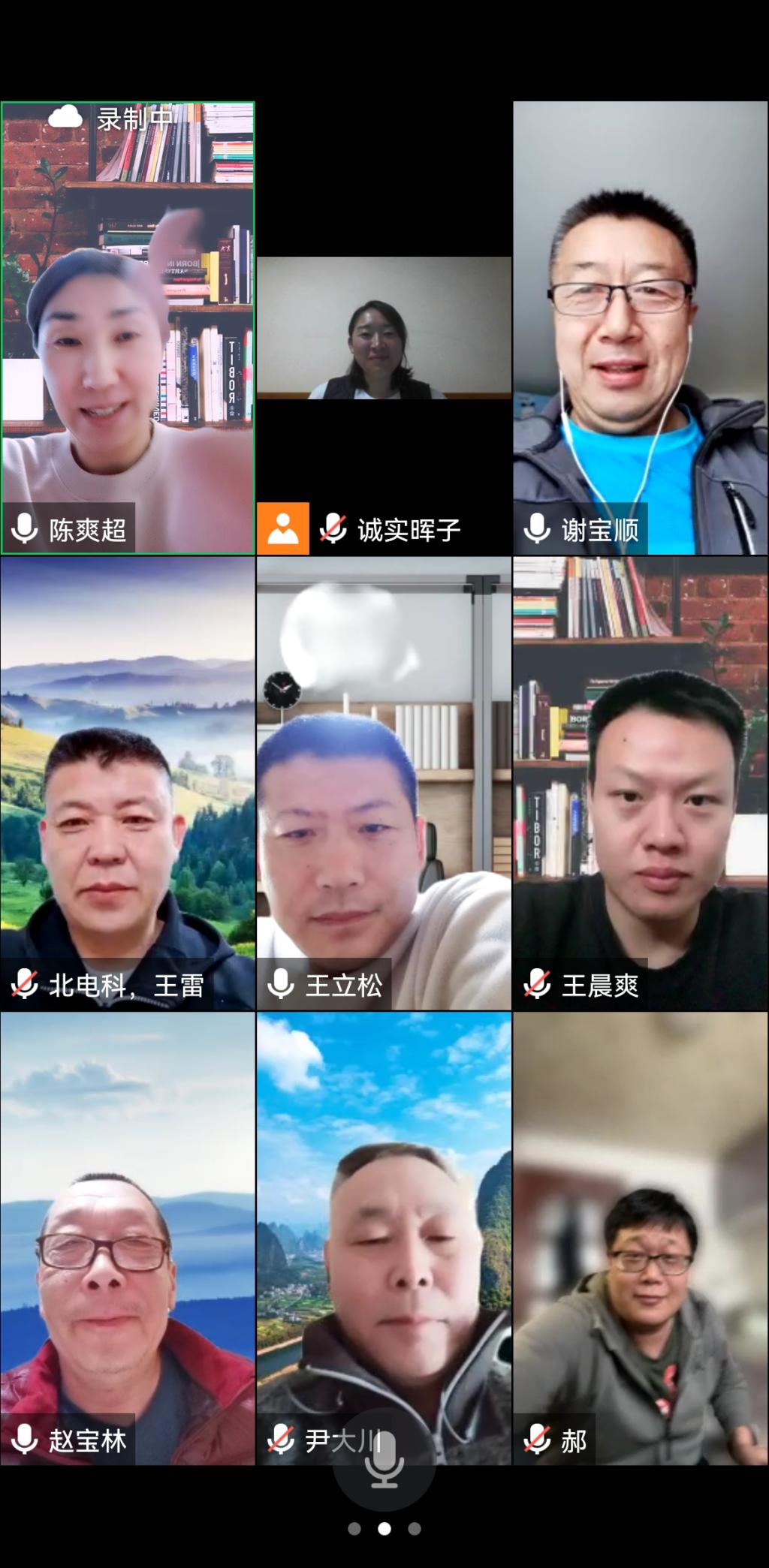Image resolution: width=769 pixels, height=1568 pixels.
Task: Select 陈爽超's video tile
Action: click(128, 328)
